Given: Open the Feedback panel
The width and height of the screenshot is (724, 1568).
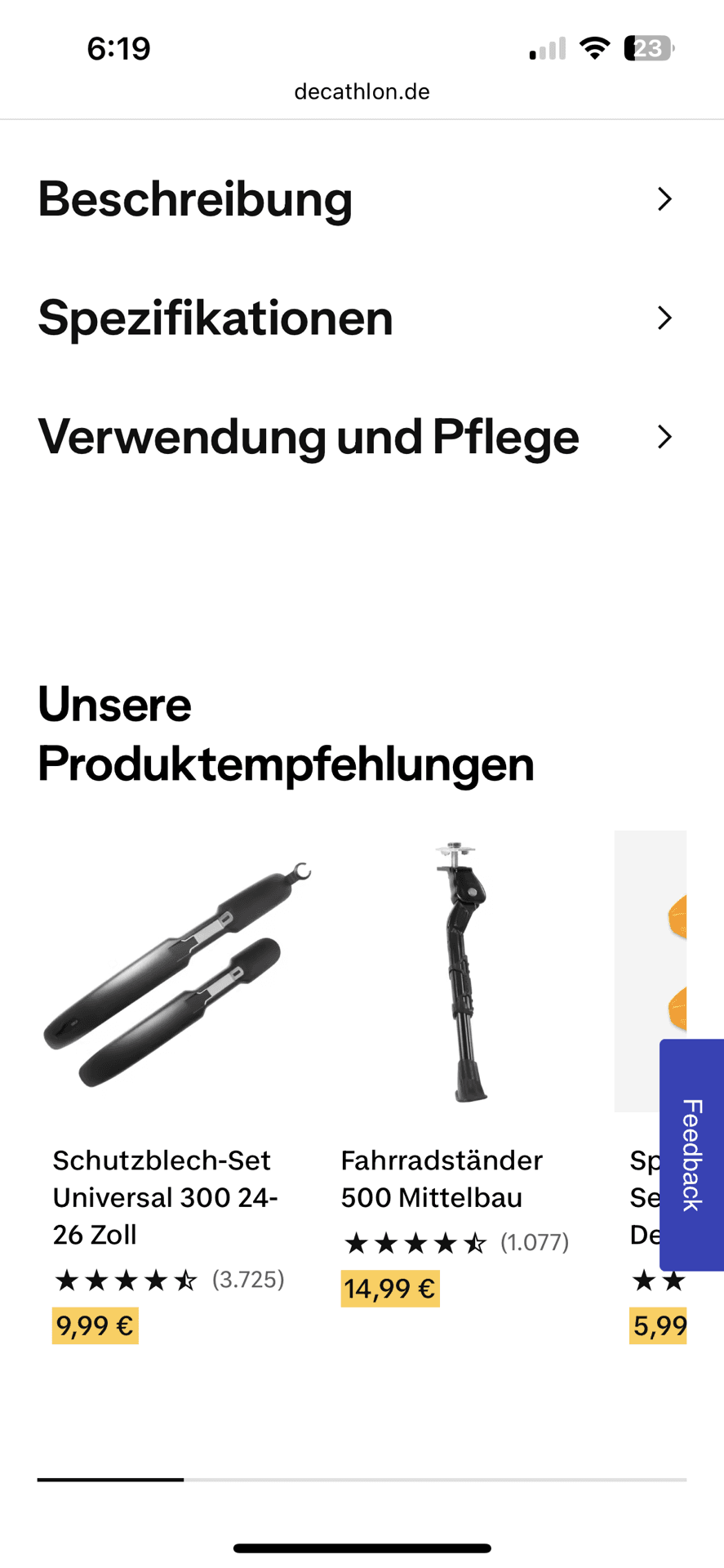Looking at the screenshot, I should pos(691,1155).
